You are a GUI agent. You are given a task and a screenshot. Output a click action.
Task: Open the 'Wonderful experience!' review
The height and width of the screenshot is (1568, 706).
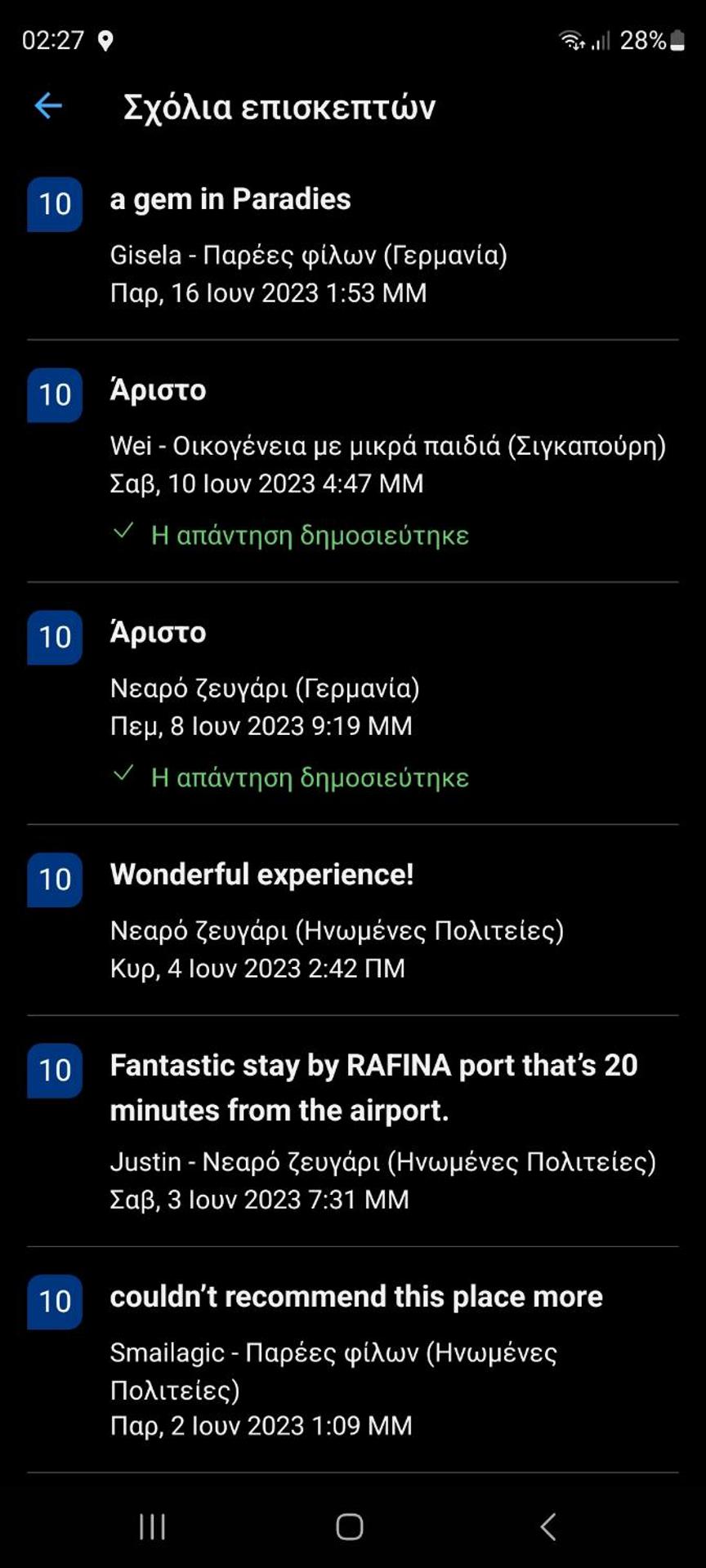[x=351, y=919]
